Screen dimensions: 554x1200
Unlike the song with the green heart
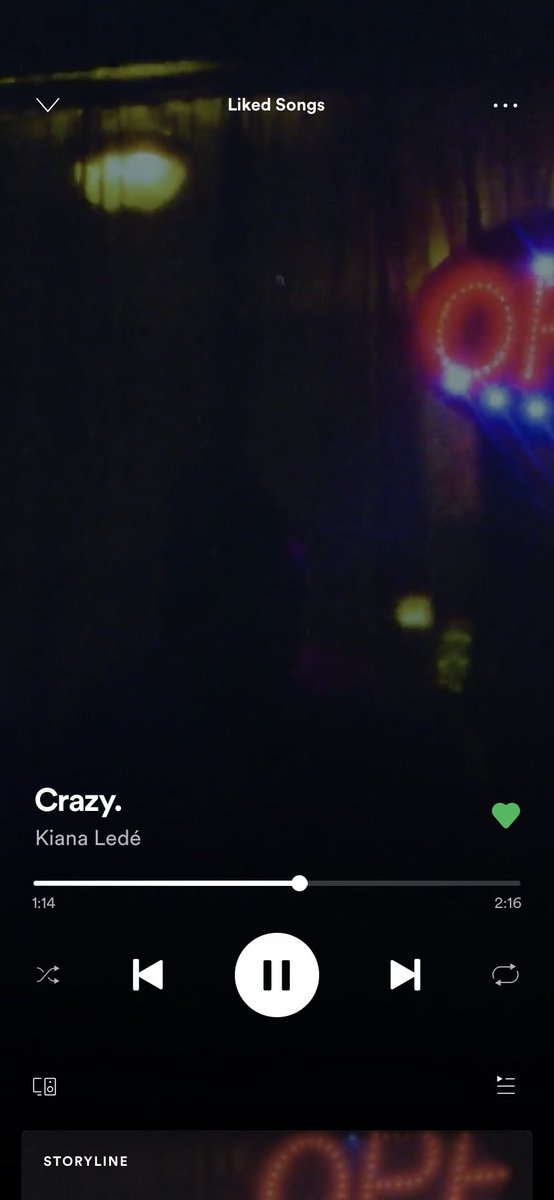coord(506,816)
